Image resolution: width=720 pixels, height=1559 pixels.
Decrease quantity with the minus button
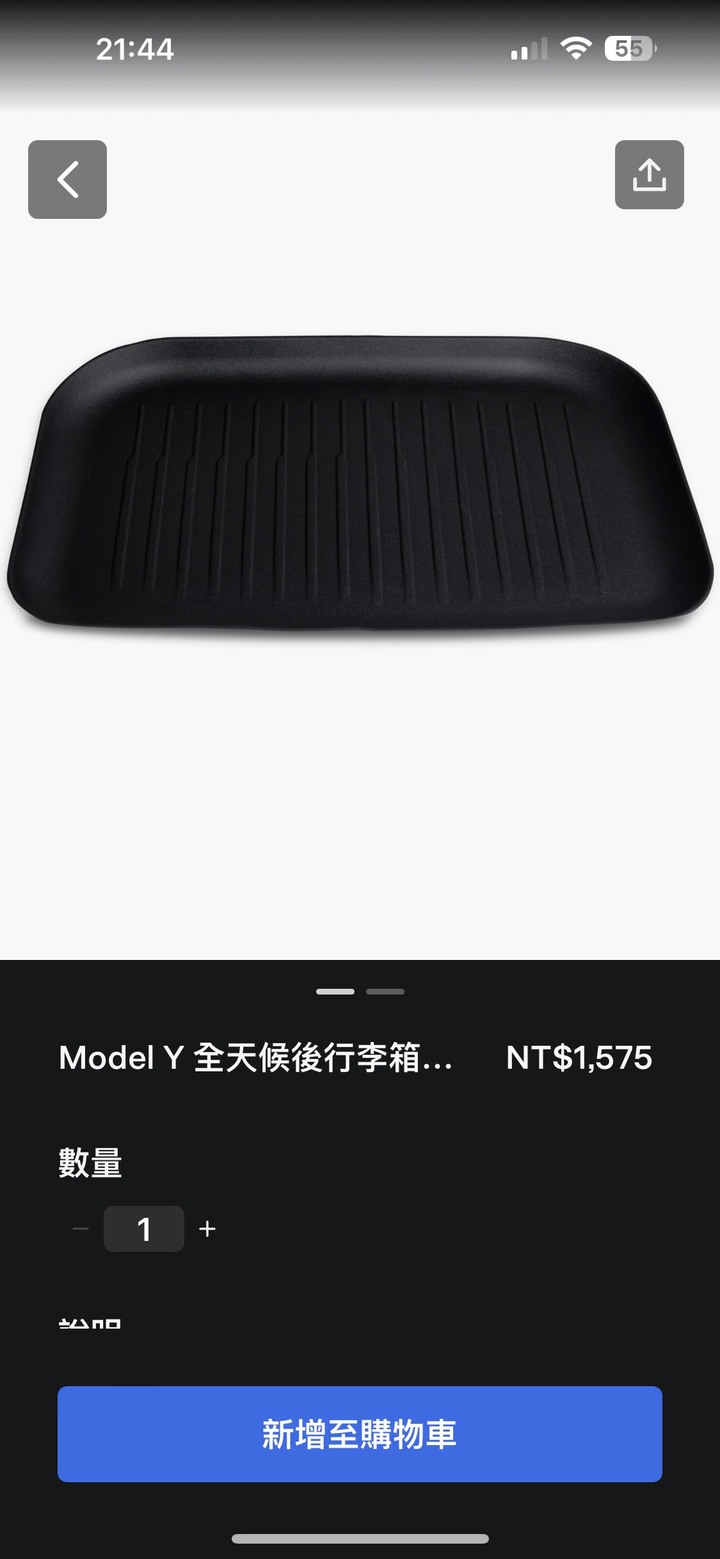click(x=81, y=1229)
